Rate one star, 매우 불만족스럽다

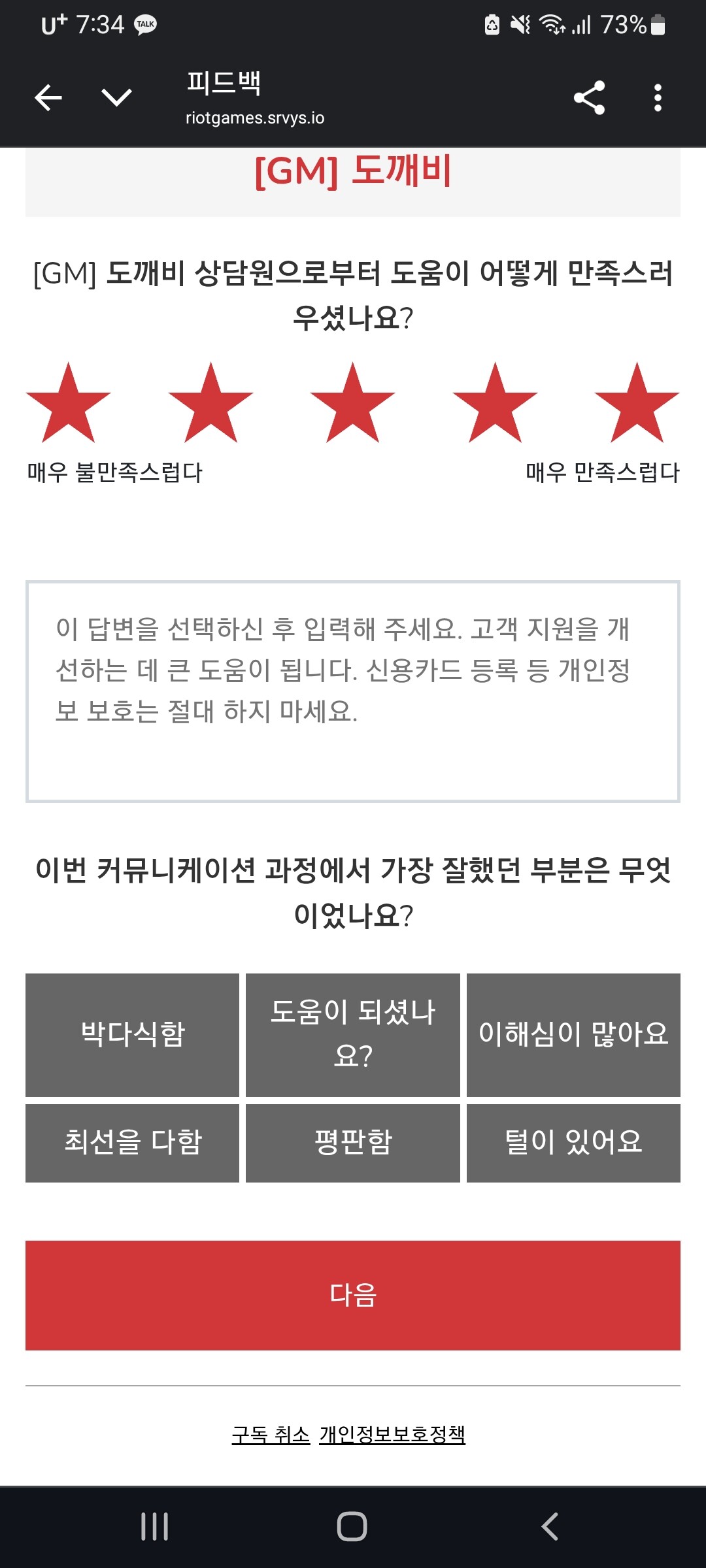tap(68, 404)
